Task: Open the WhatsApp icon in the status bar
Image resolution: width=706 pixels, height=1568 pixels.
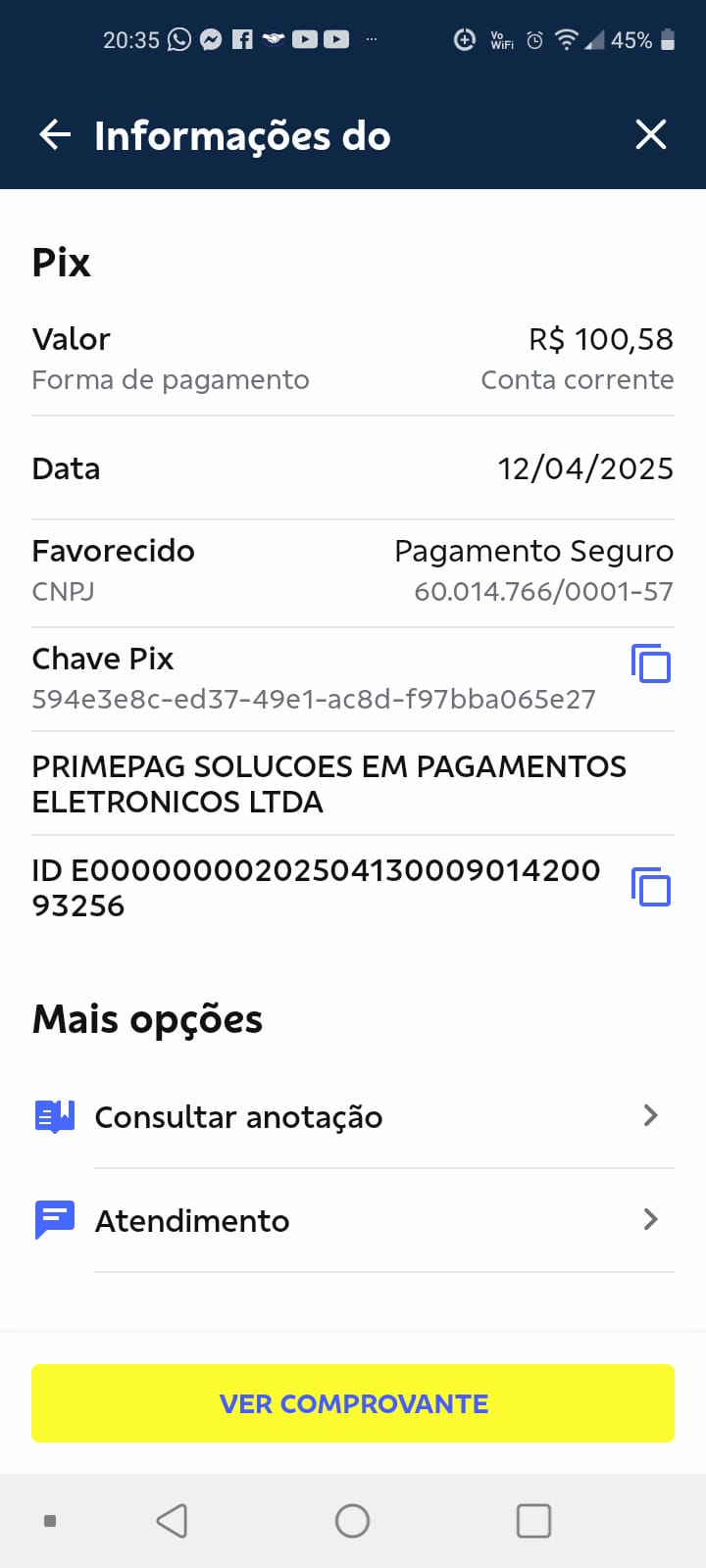Action: (176, 39)
